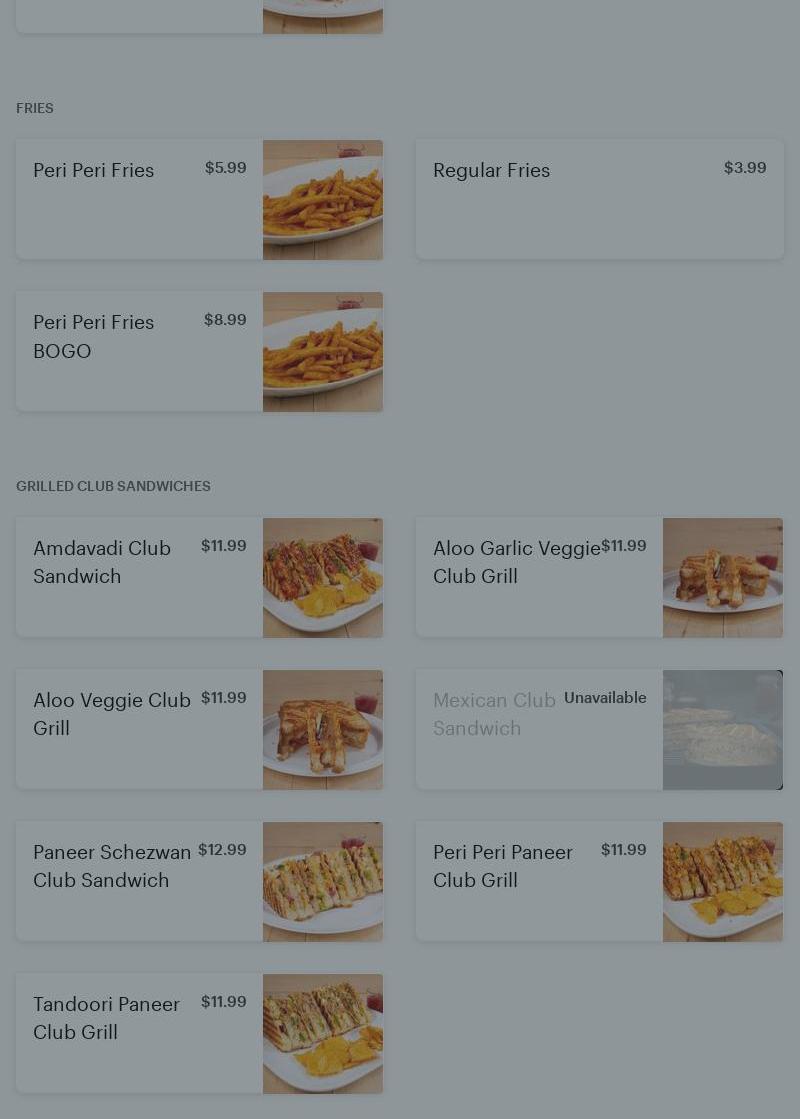The height and width of the screenshot is (1119, 800).
Task: Select Paneer Schezwan Club Sandwich
Action: pos(199,882)
